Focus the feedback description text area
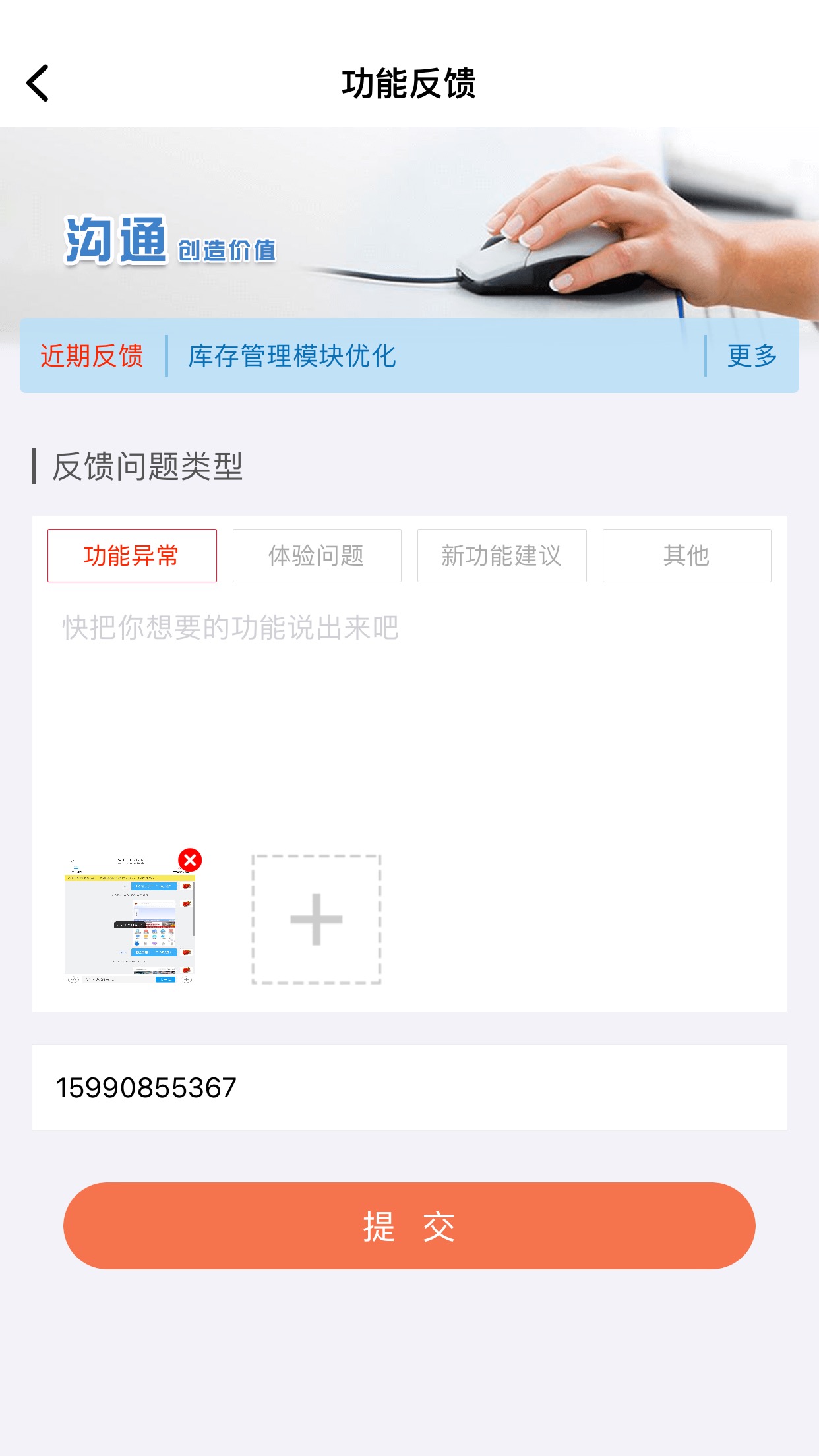The height and width of the screenshot is (1456, 819). pos(409,712)
